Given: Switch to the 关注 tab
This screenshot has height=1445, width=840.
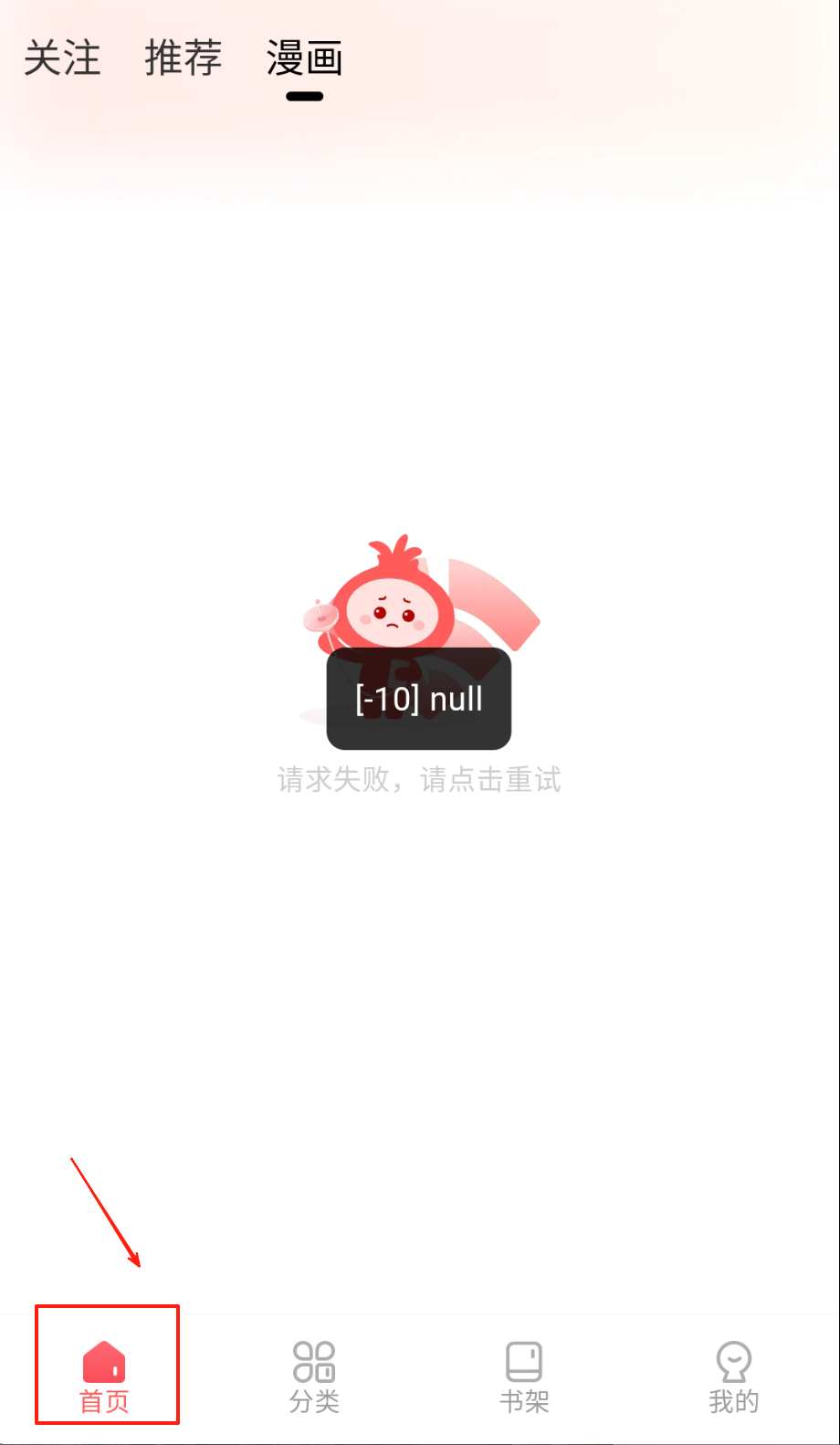Looking at the screenshot, I should [x=62, y=58].
